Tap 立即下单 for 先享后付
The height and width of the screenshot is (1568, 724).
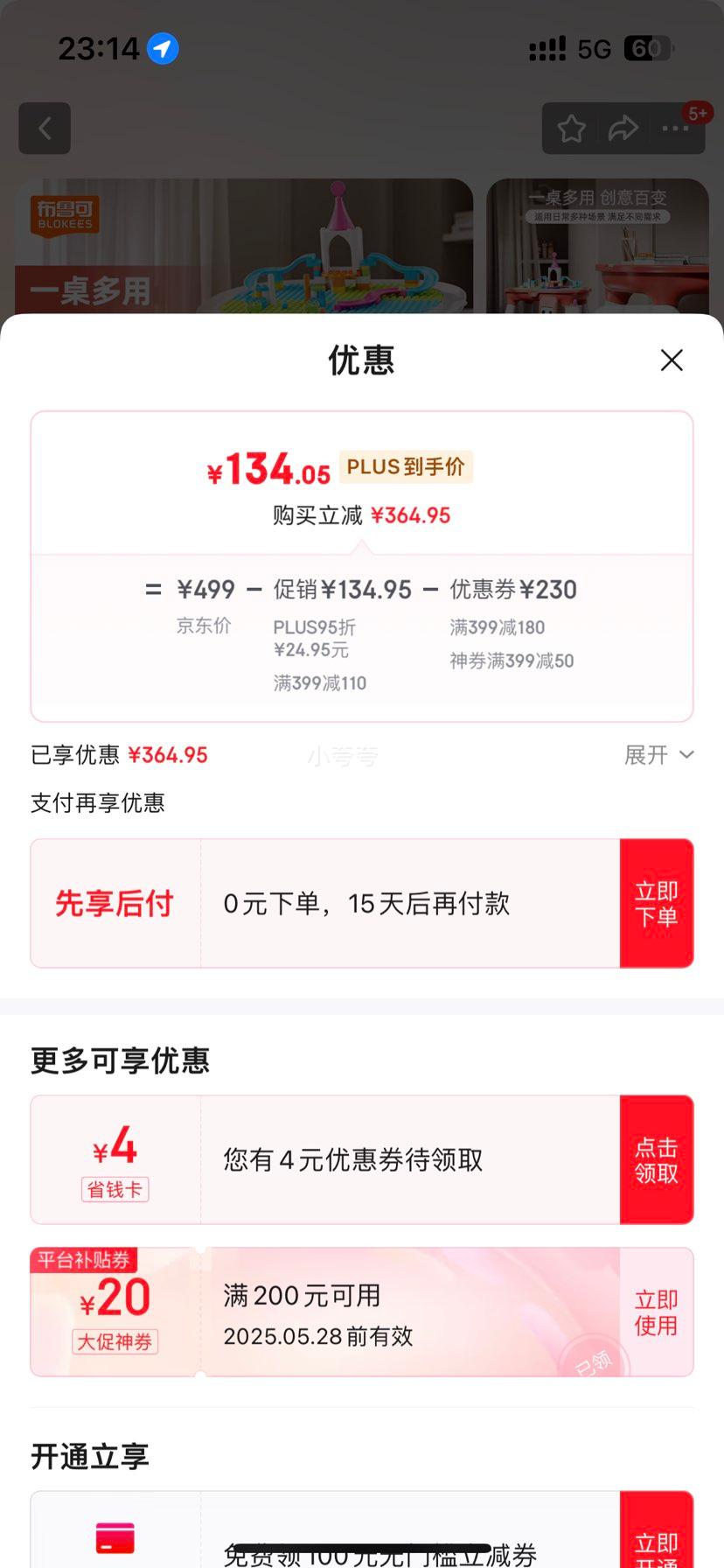tap(657, 904)
